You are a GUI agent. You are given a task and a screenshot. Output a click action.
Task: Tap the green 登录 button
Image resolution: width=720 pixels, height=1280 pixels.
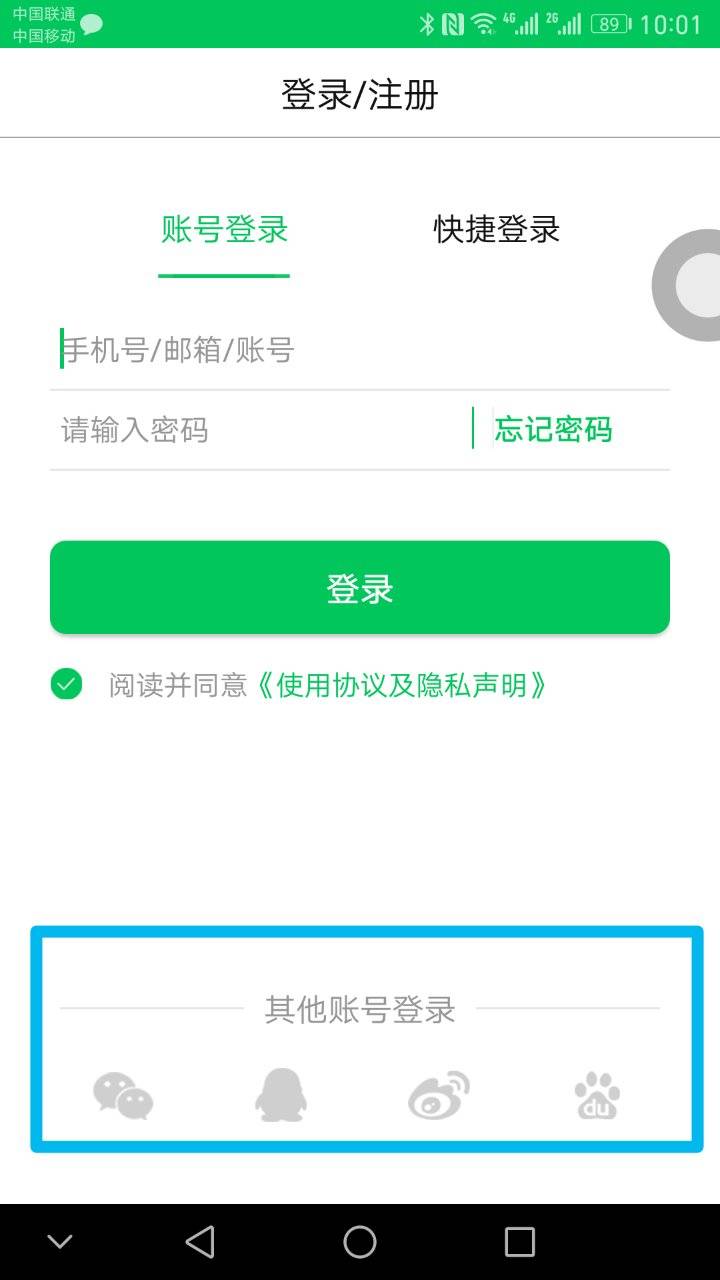(360, 588)
